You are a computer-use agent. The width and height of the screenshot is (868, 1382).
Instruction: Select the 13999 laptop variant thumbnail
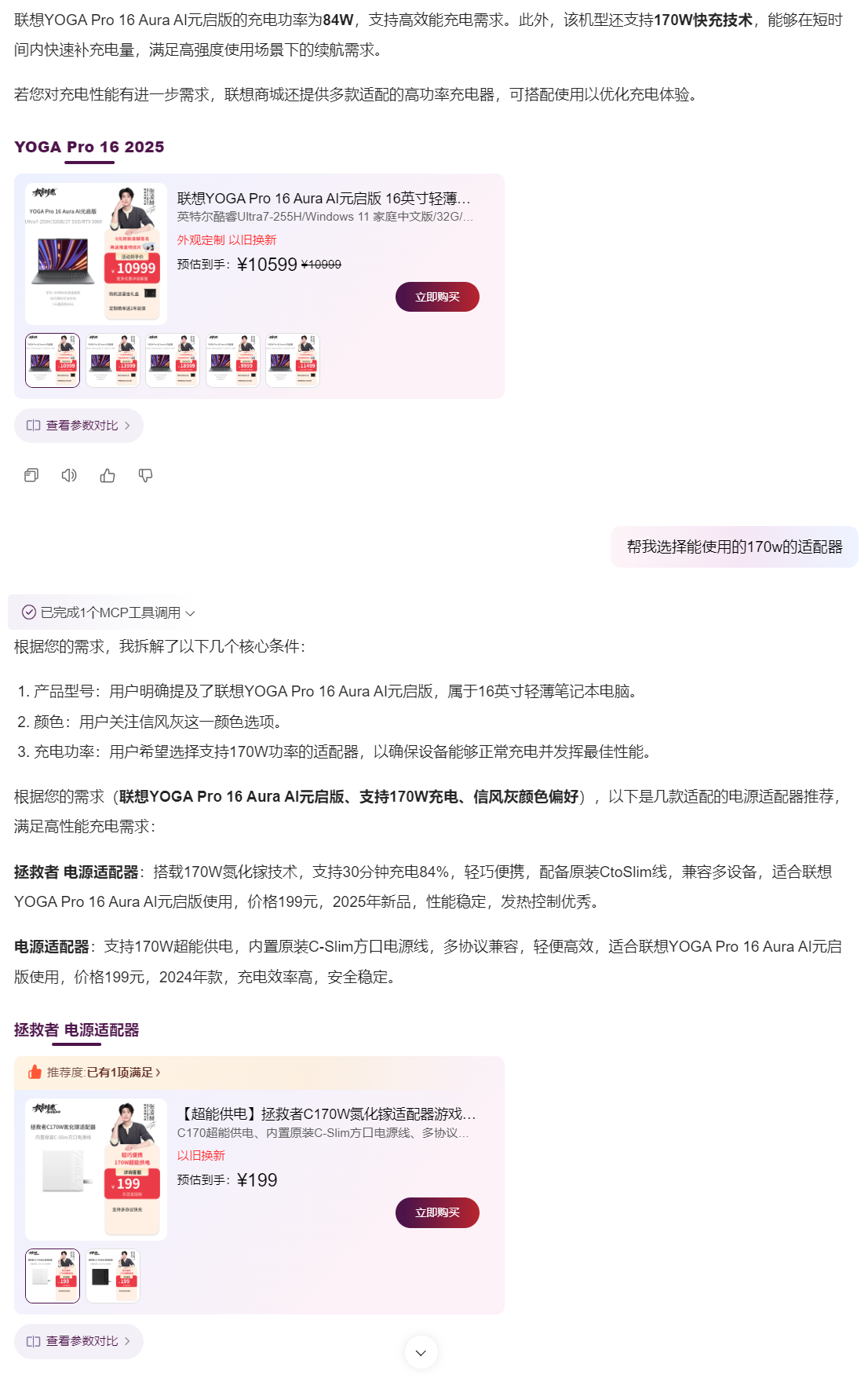[x=113, y=360]
